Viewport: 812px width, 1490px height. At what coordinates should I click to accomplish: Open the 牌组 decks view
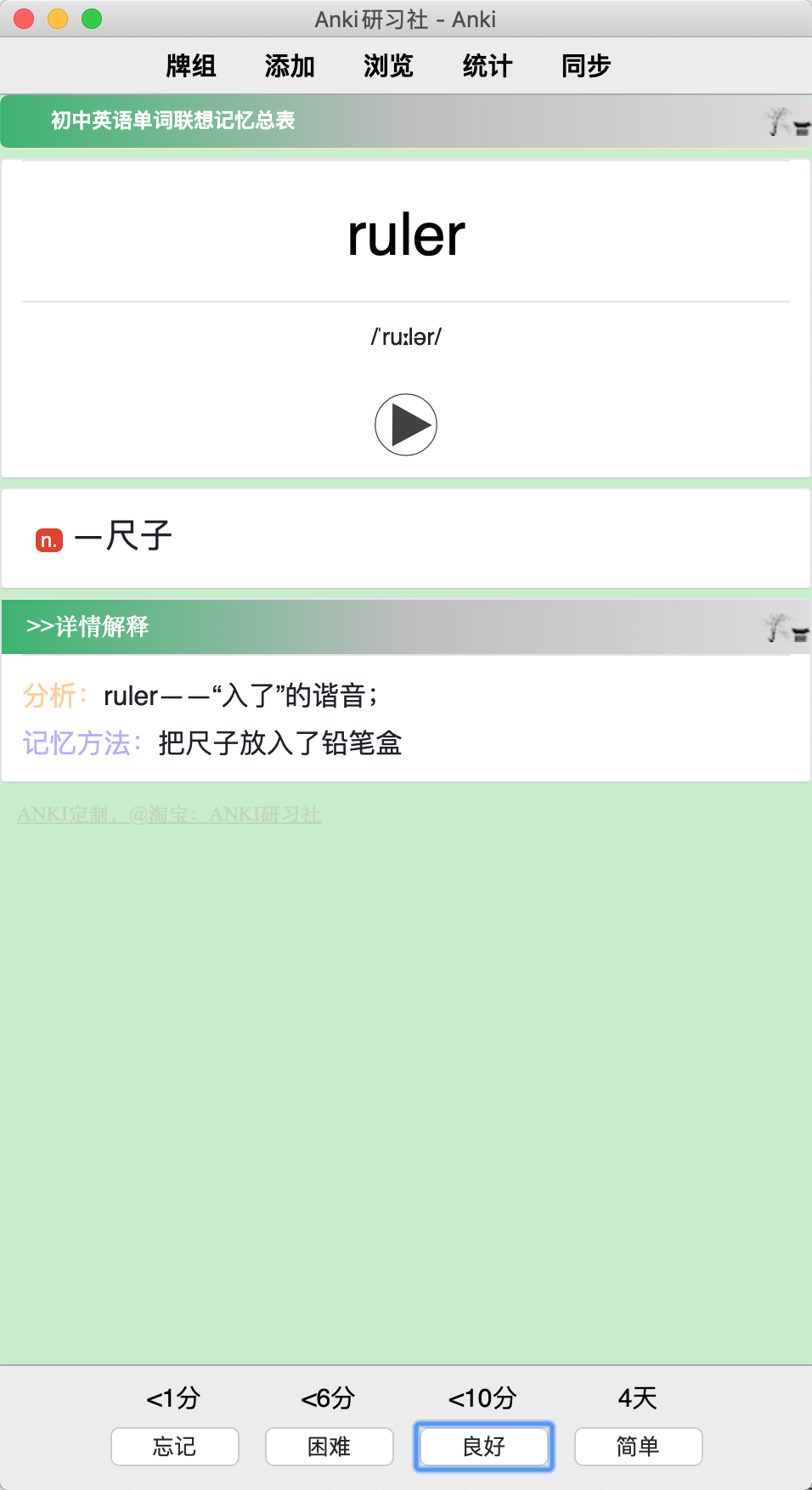point(191,65)
